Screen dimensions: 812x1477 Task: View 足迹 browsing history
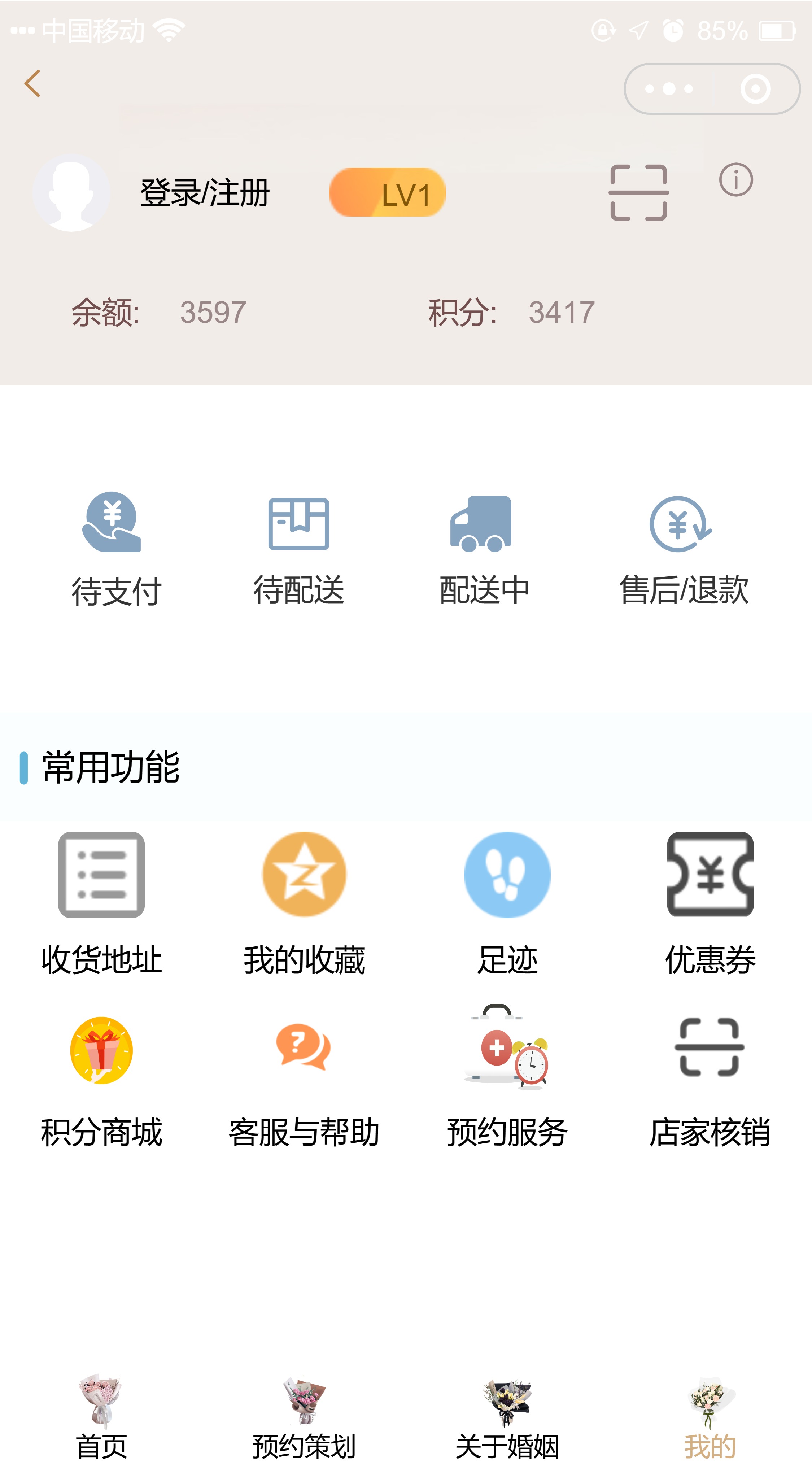[507, 902]
